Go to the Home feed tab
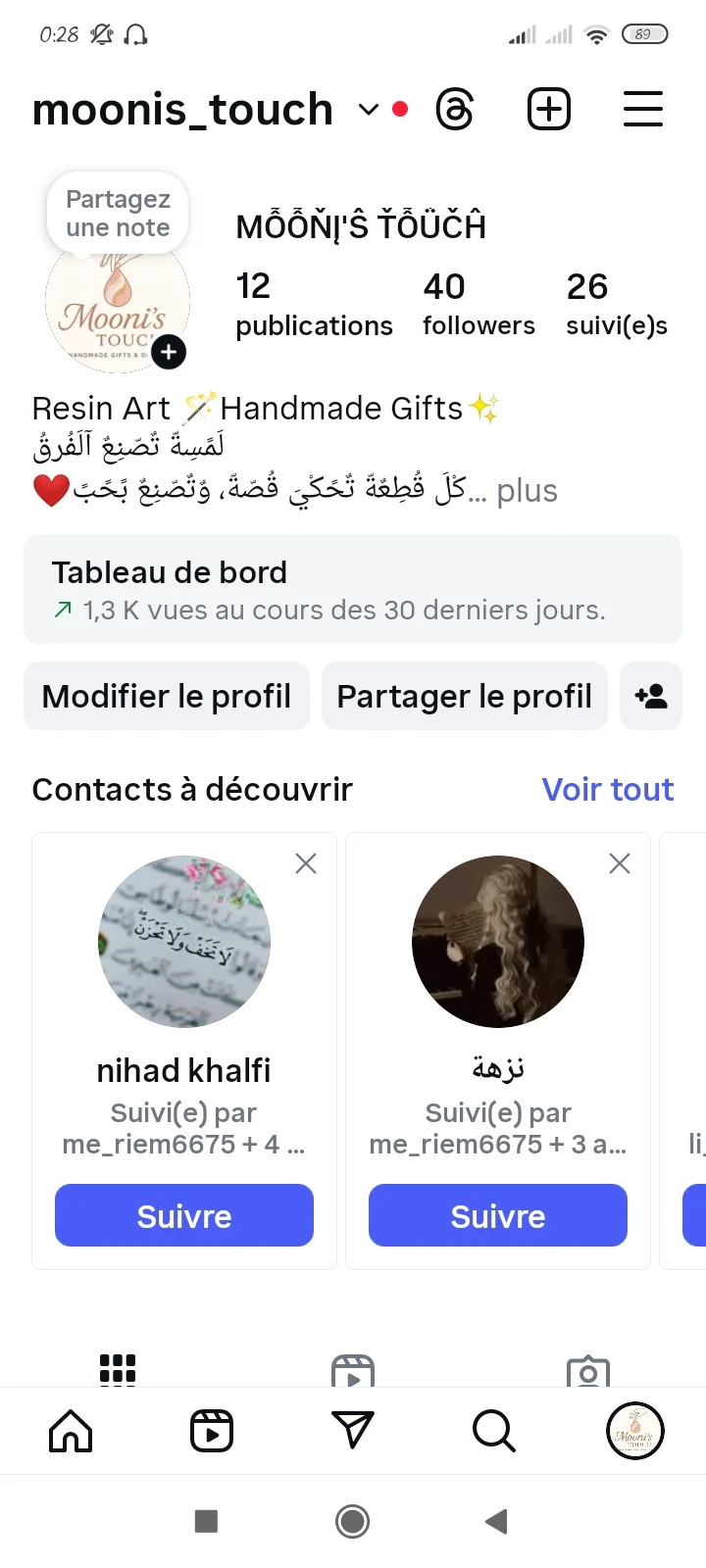 tap(71, 1432)
